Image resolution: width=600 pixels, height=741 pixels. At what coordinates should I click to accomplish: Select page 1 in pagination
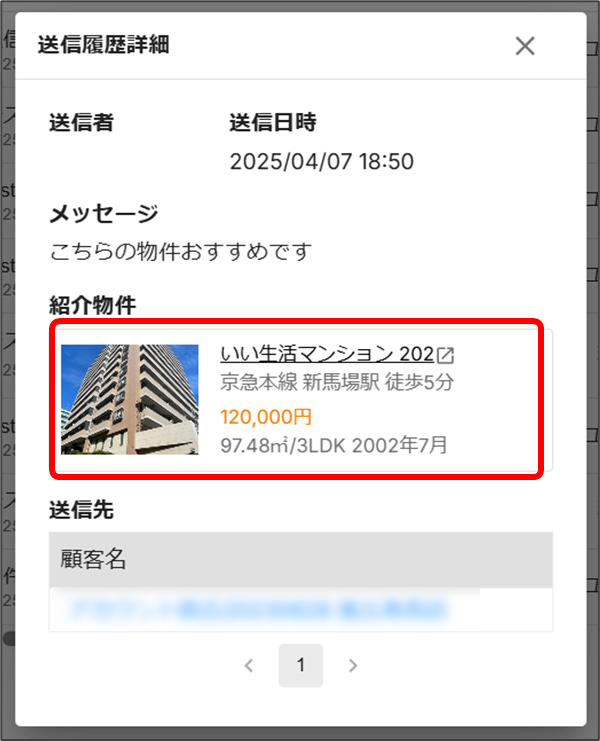pos(301,665)
